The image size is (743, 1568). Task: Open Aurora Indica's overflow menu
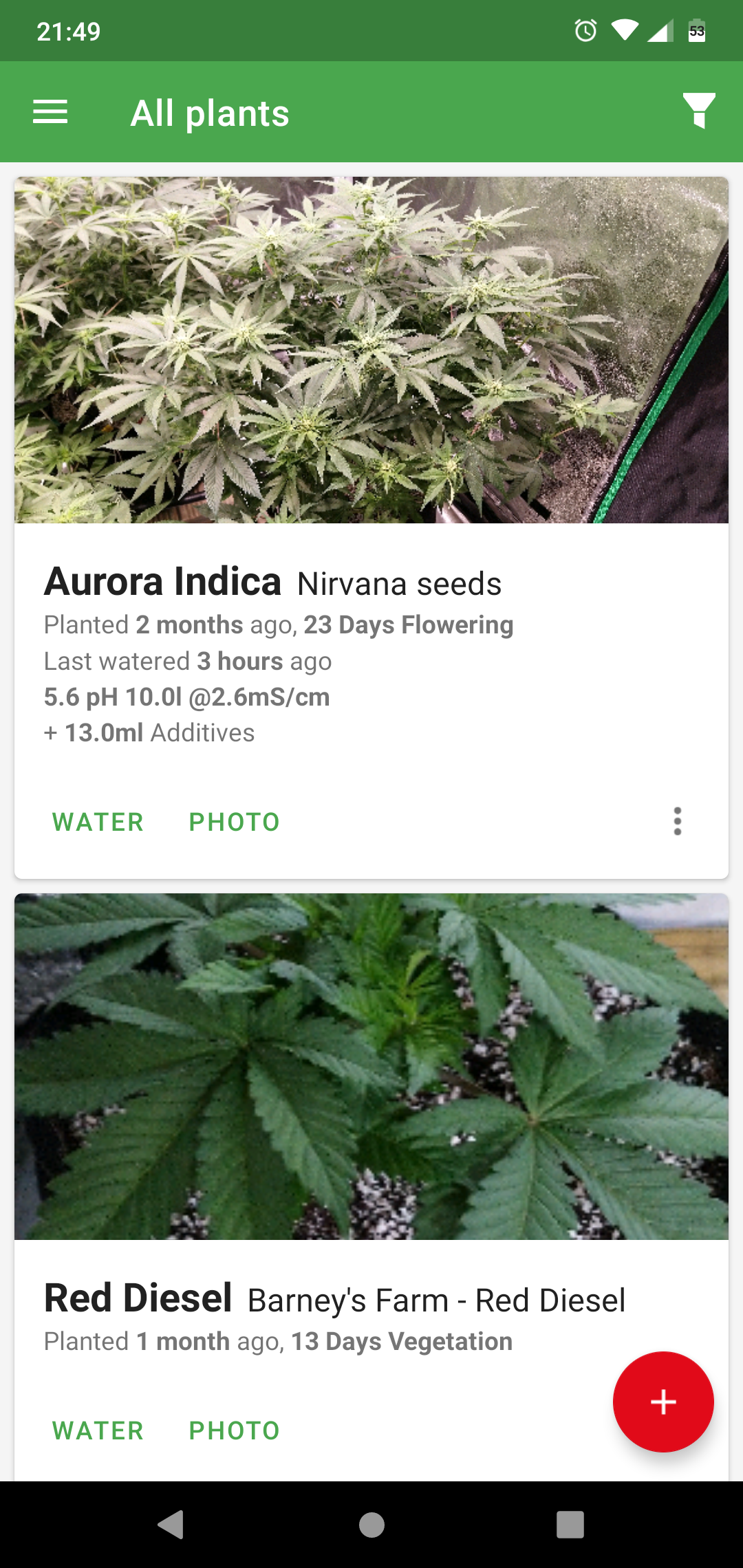(678, 821)
